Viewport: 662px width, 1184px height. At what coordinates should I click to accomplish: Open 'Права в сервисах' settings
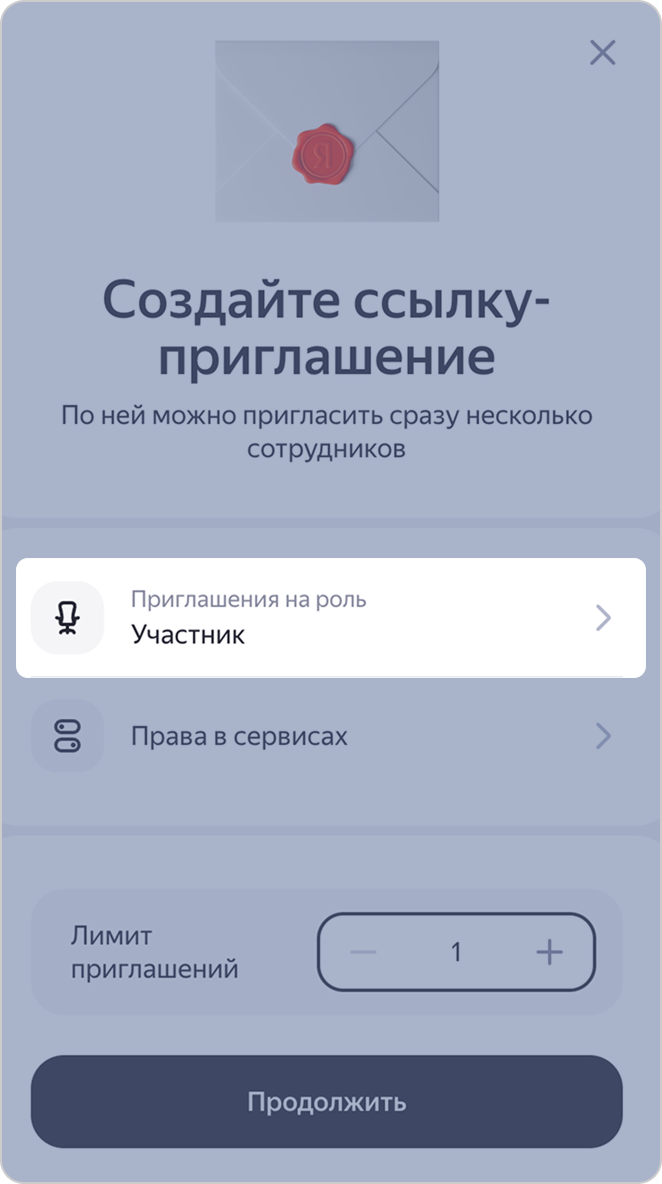pyautogui.click(x=330, y=737)
